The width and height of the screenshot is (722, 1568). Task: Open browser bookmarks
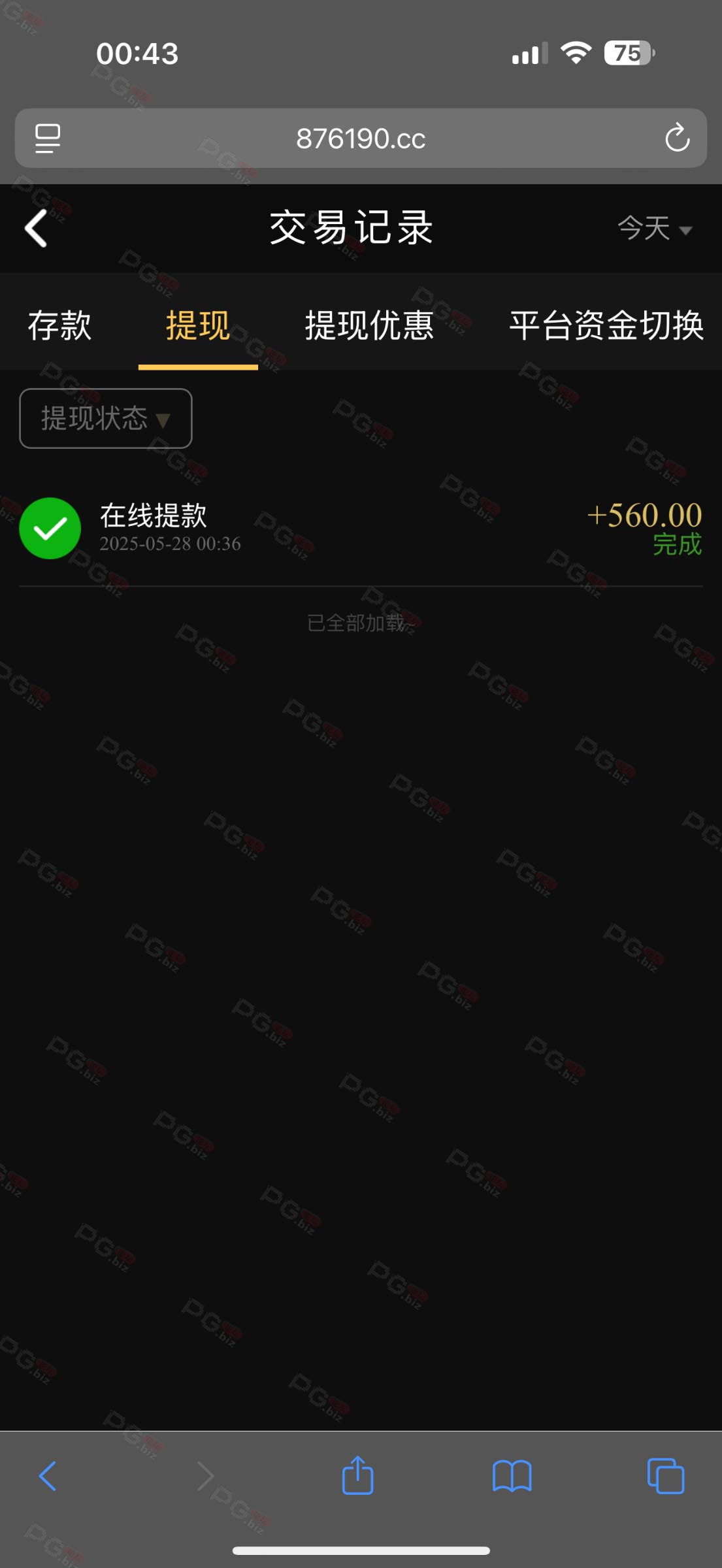(512, 1477)
